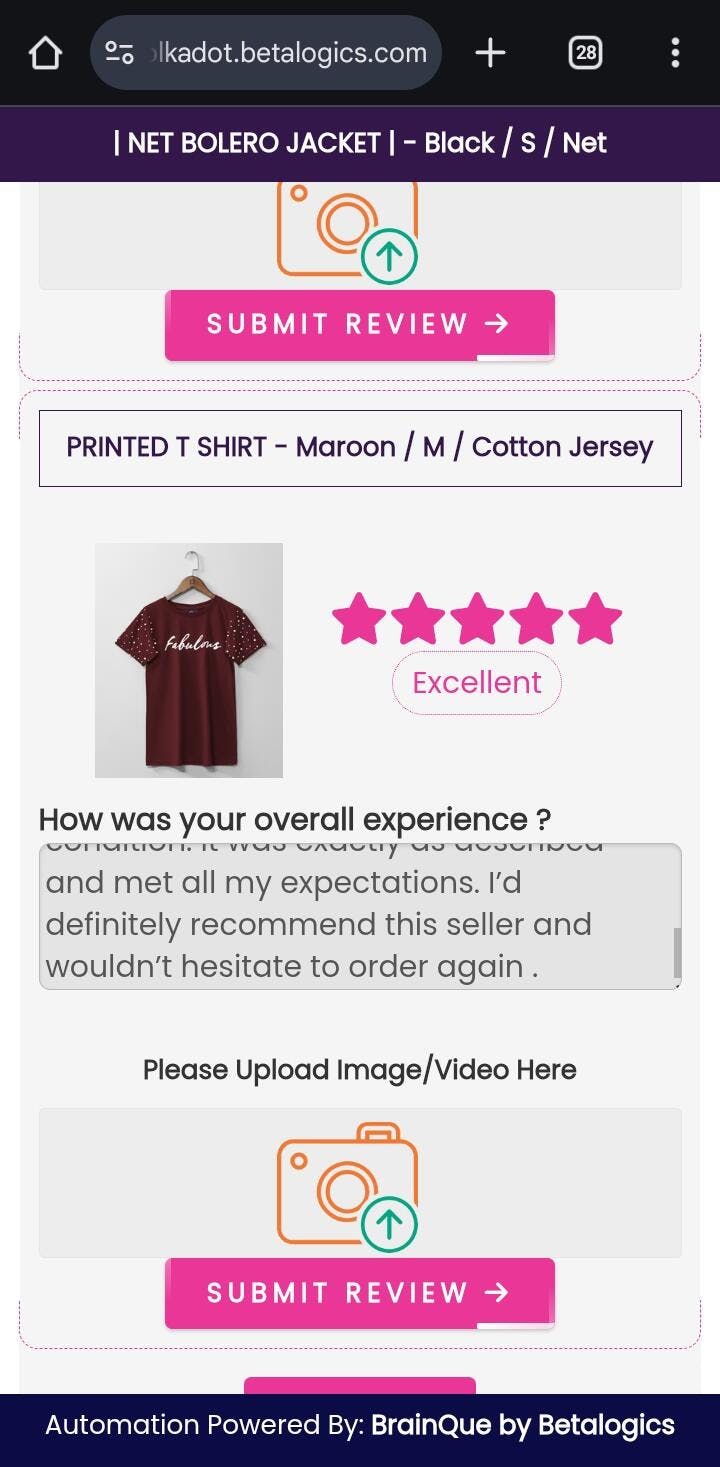Open a new browser tab
The image size is (720, 1467).
coord(490,53)
